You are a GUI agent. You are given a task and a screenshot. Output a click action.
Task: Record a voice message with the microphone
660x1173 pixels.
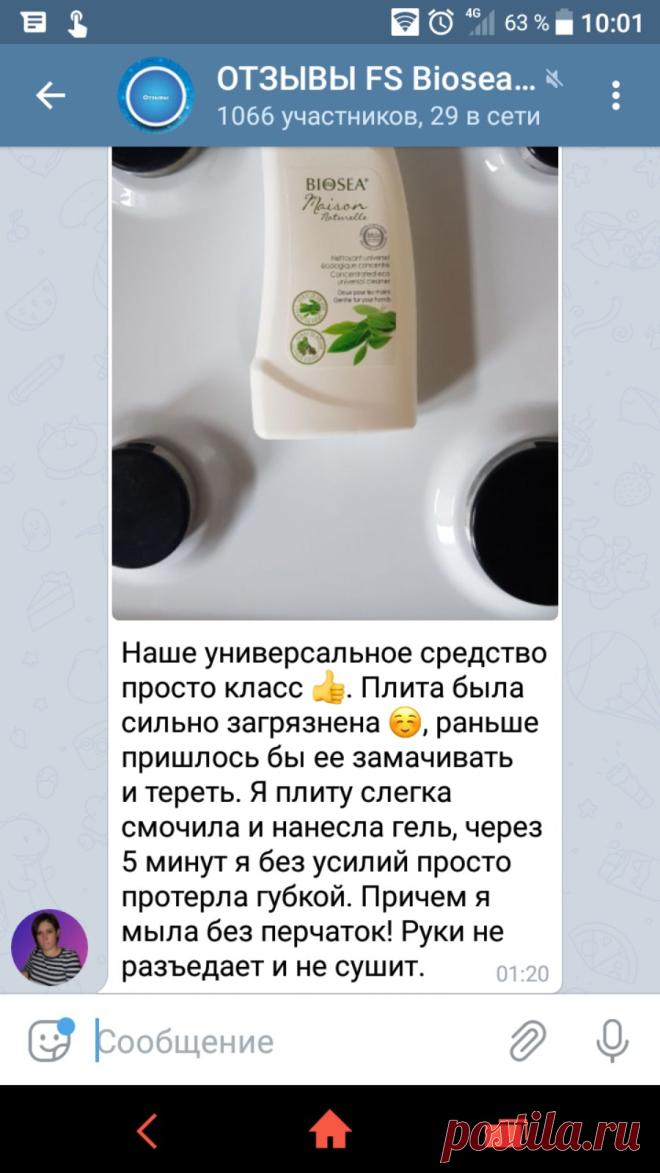tap(612, 1041)
